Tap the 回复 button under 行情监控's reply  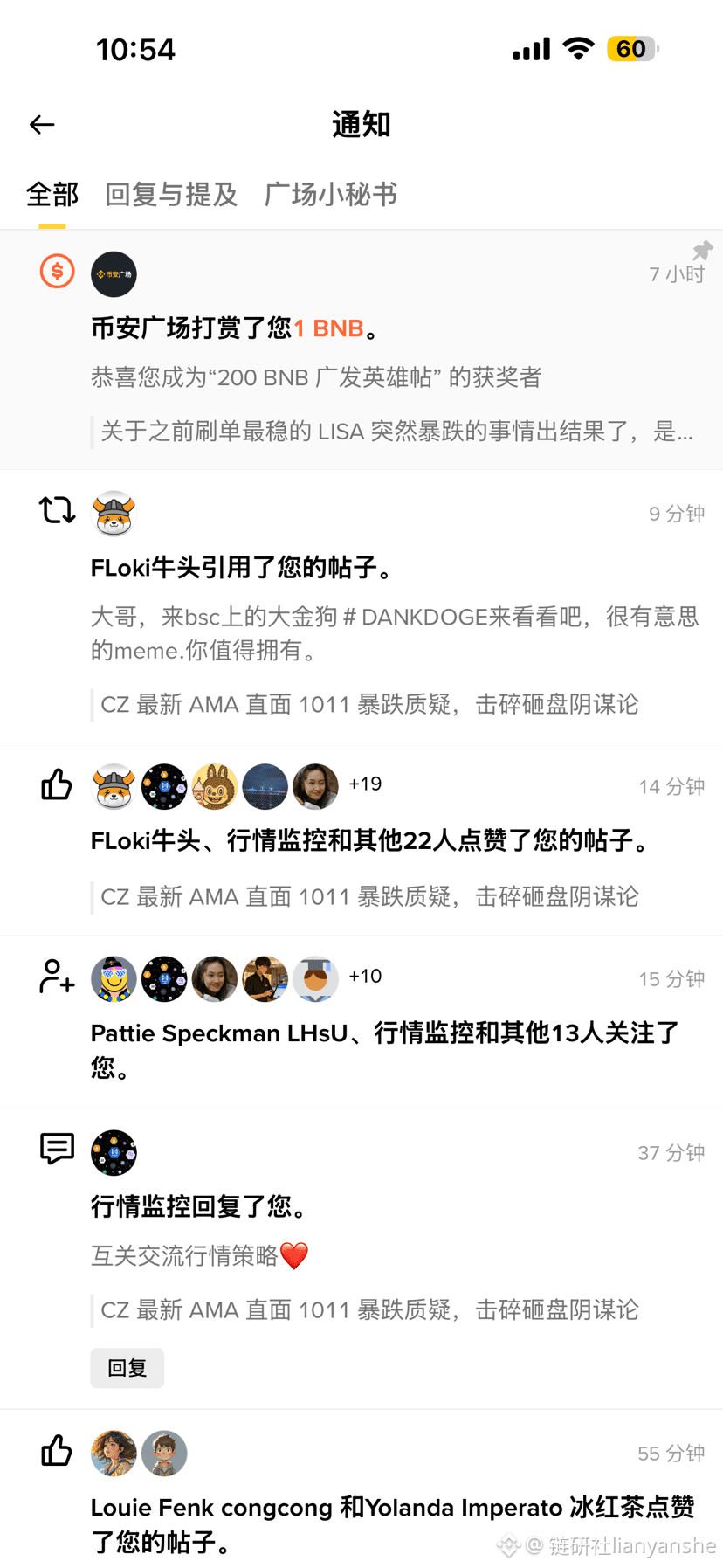pyautogui.click(x=127, y=1368)
